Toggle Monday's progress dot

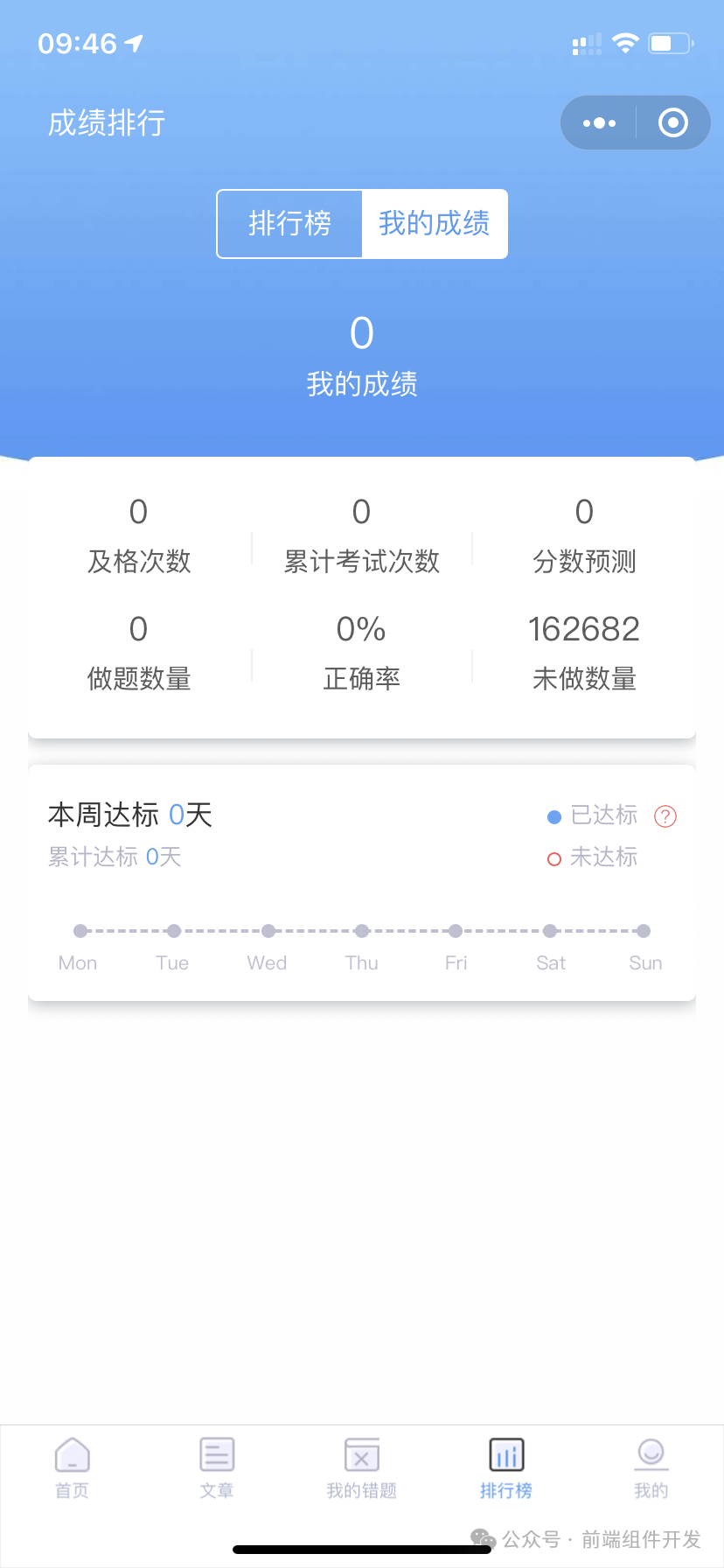coord(80,930)
